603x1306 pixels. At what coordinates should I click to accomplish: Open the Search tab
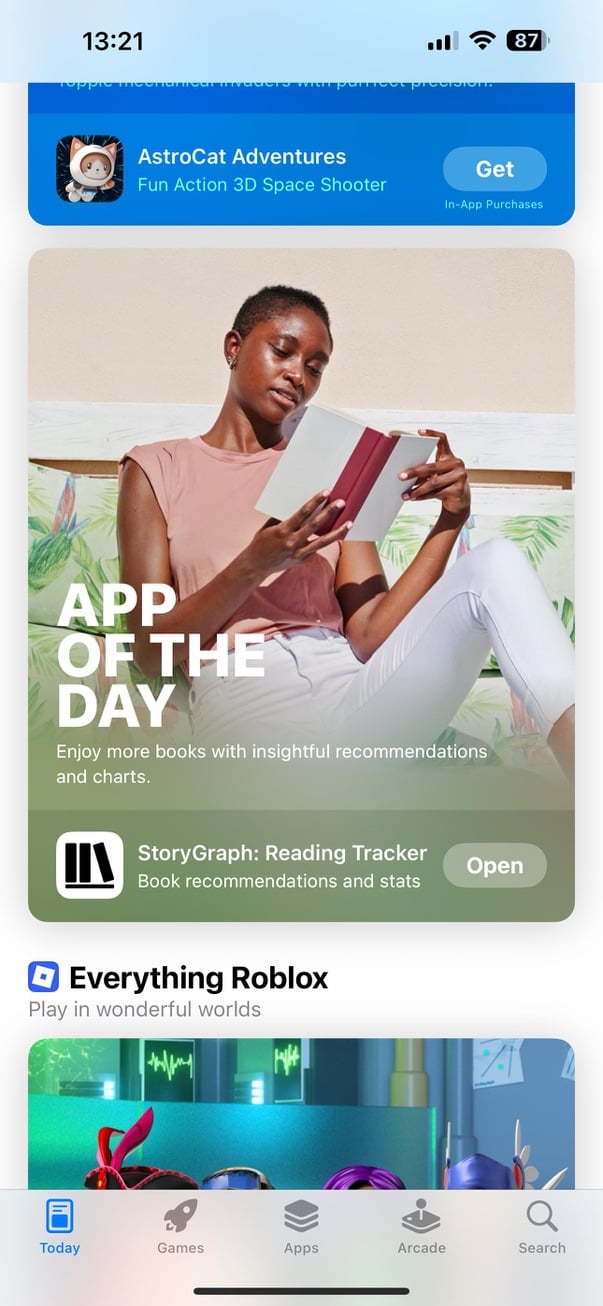click(541, 1227)
